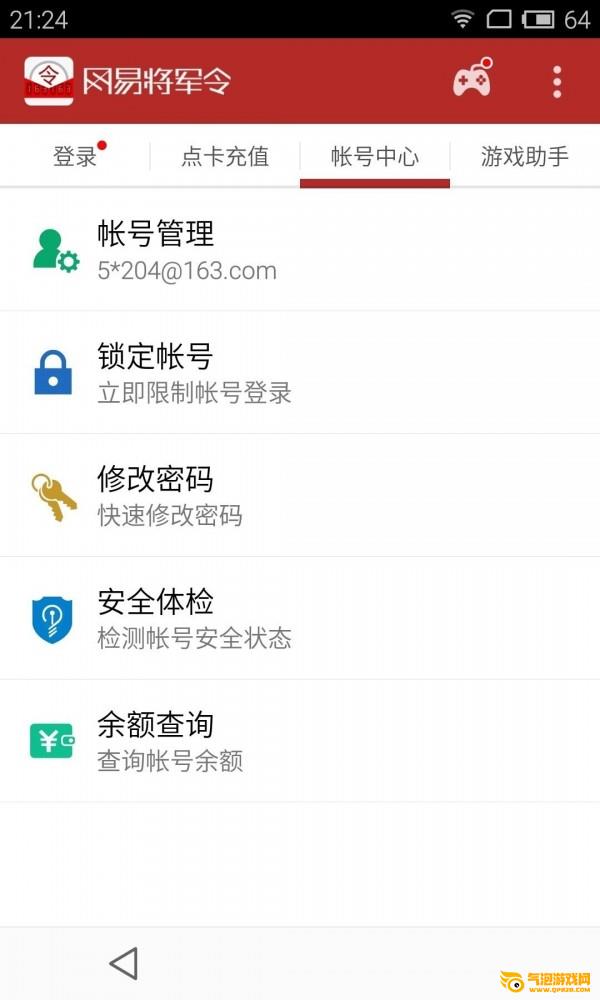
Task: Select the 帐号中心 tab
Action: pyautogui.click(x=375, y=156)
